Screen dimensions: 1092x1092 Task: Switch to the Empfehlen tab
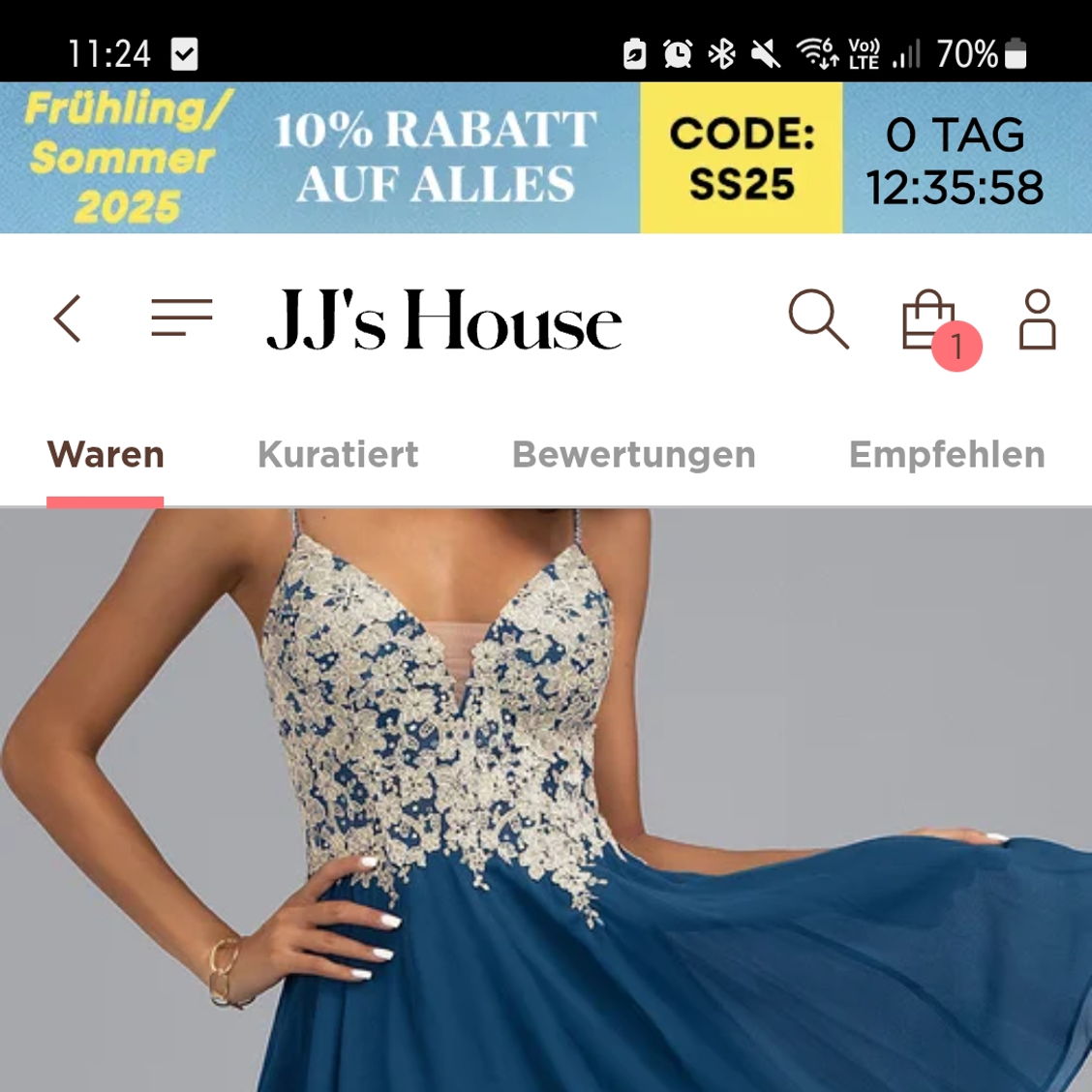point(946,454)
